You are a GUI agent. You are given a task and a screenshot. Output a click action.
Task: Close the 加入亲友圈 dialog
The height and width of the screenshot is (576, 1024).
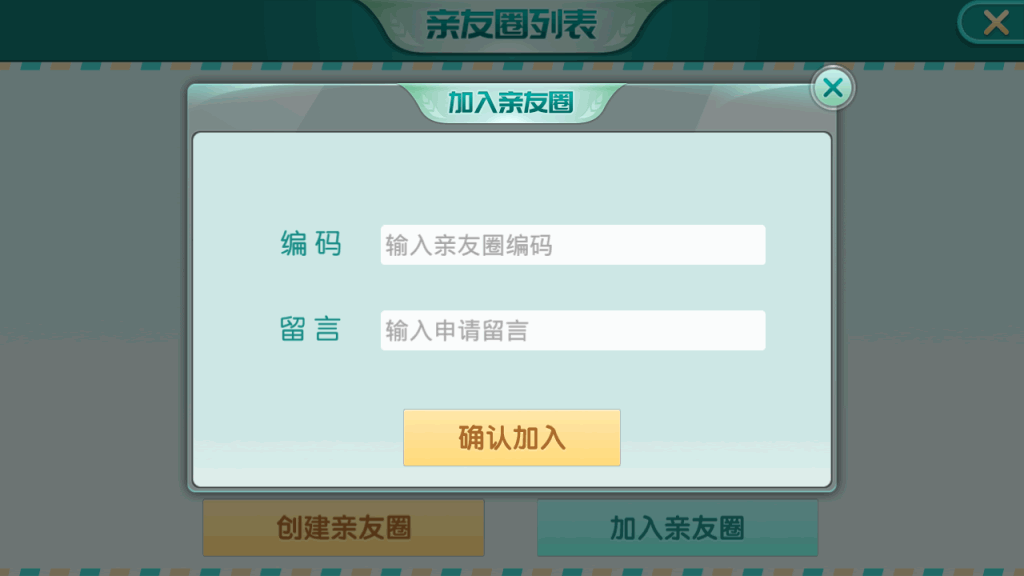pos(832,88)
